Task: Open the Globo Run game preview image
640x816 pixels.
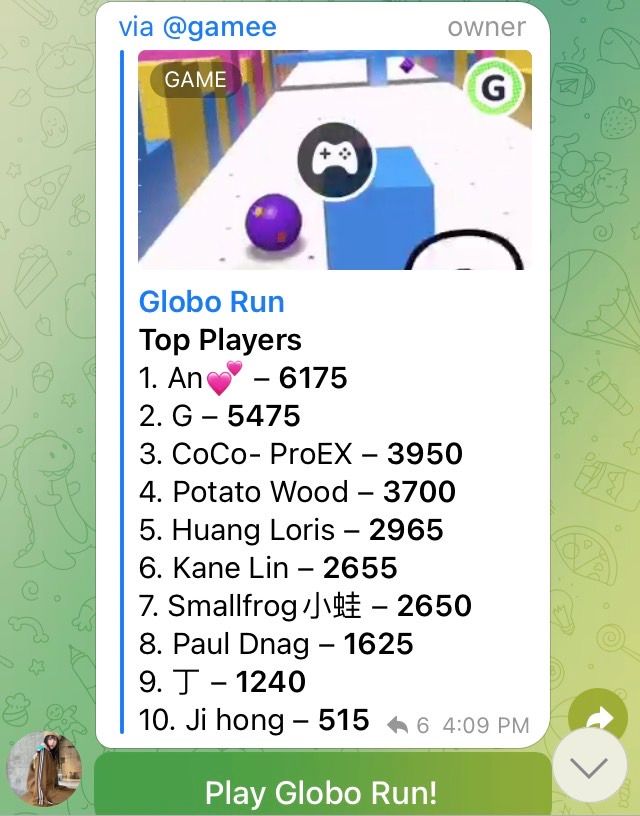Action: [334, 160]
